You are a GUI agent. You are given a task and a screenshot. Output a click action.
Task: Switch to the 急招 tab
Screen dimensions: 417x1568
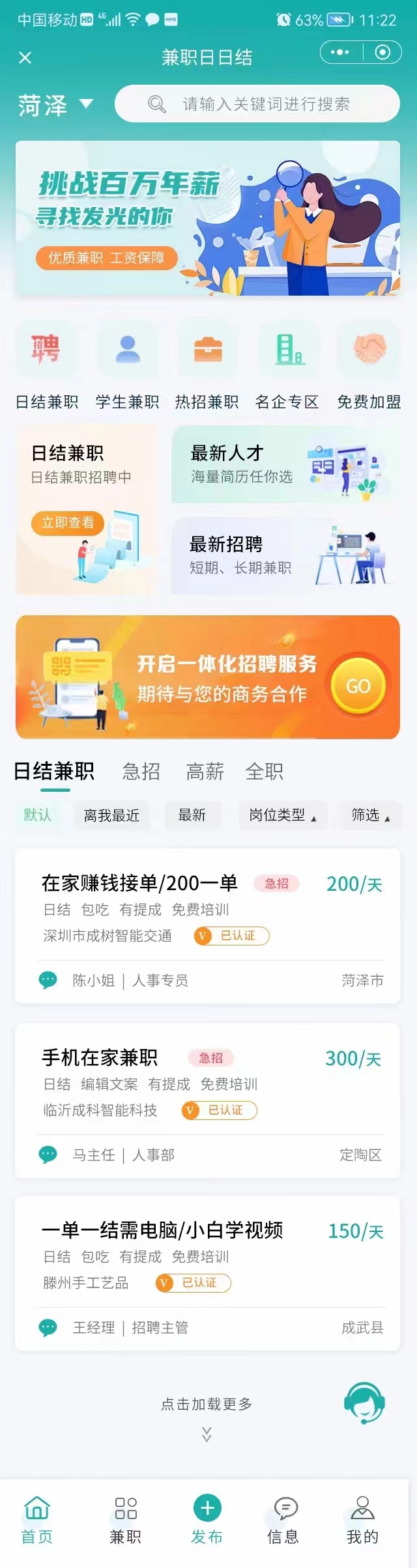click(x=141, y=772)
